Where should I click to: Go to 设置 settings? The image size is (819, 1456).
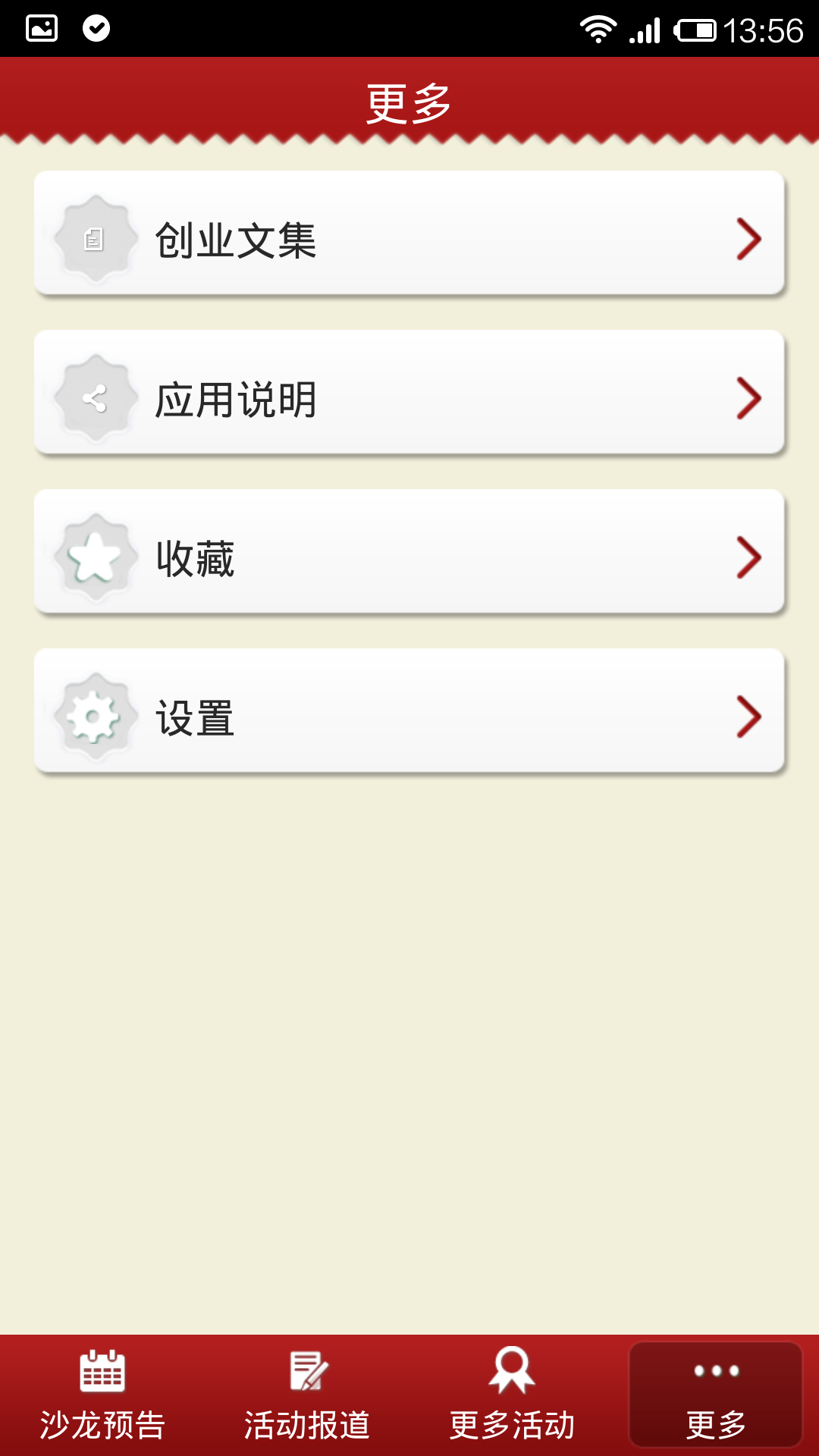point(409,711)
